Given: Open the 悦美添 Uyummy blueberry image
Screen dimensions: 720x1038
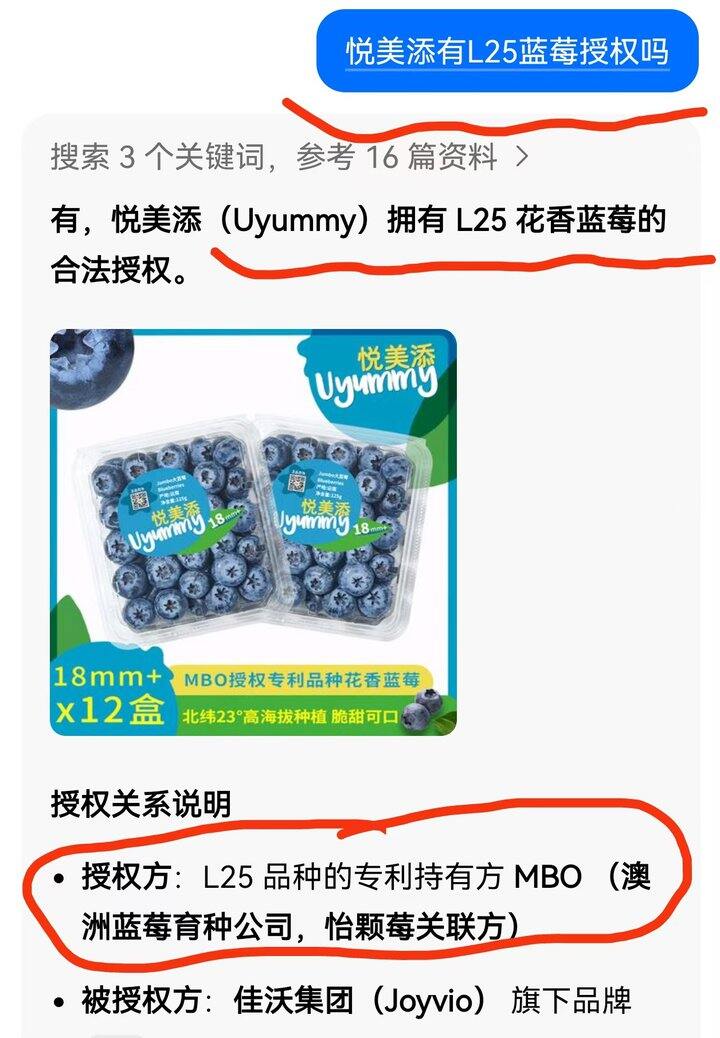Looking at the screenshot, I should coord(253,532).
